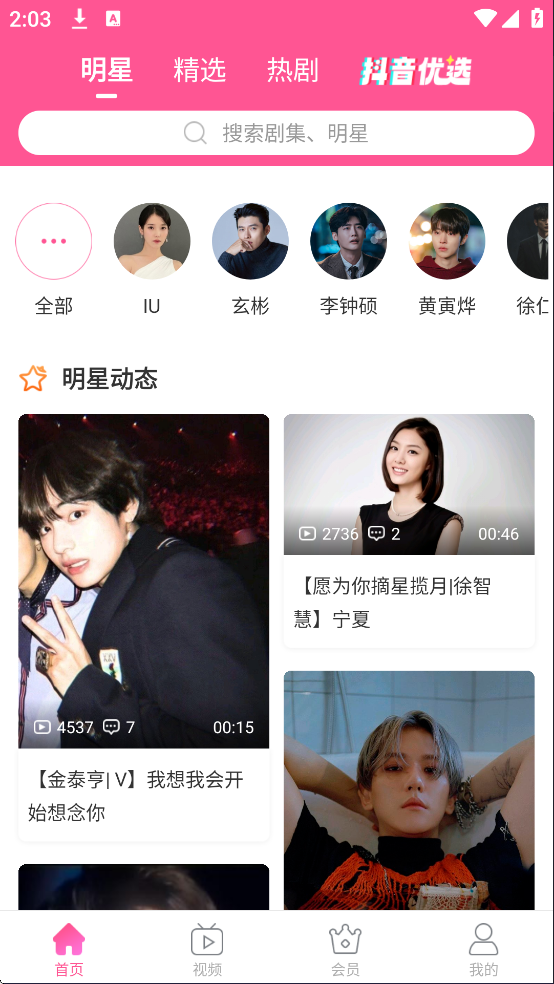Image resolution: width=554 pixels, height=984 pixels.
Task: Open the 我的 profile tab
Action: point(484,949)
